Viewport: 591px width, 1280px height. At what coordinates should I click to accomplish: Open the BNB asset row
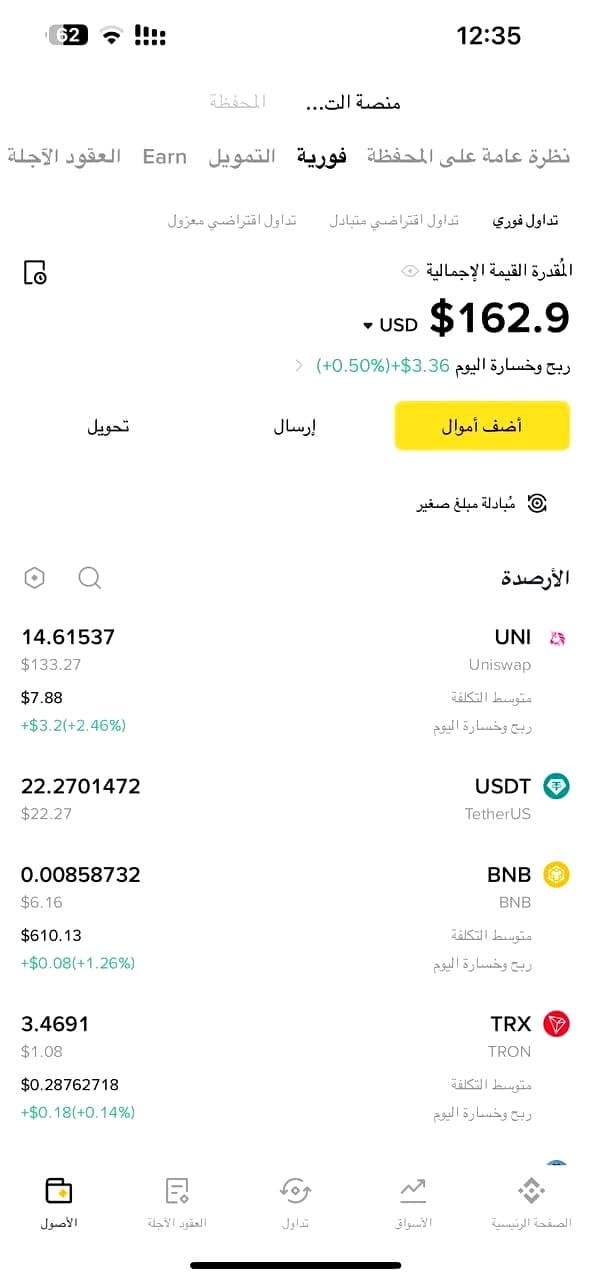295,918
